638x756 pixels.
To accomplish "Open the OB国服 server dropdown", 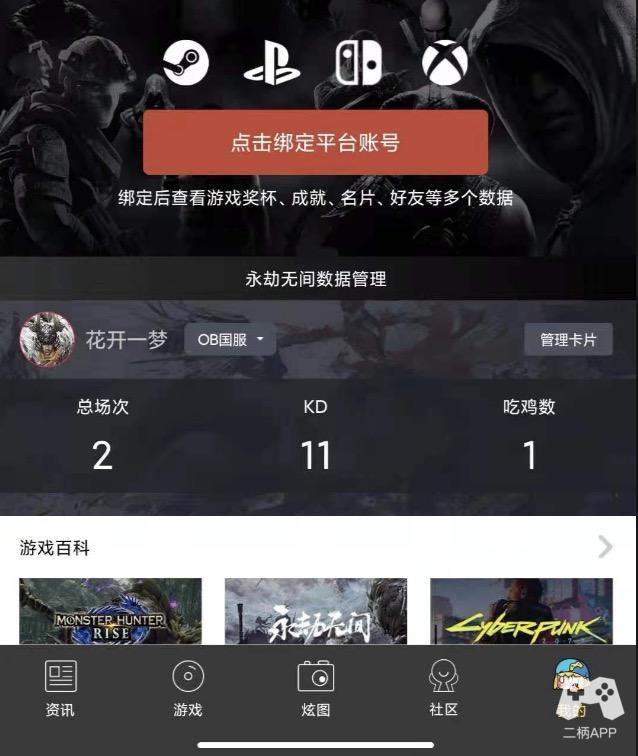I will click(x=230, y=340).
